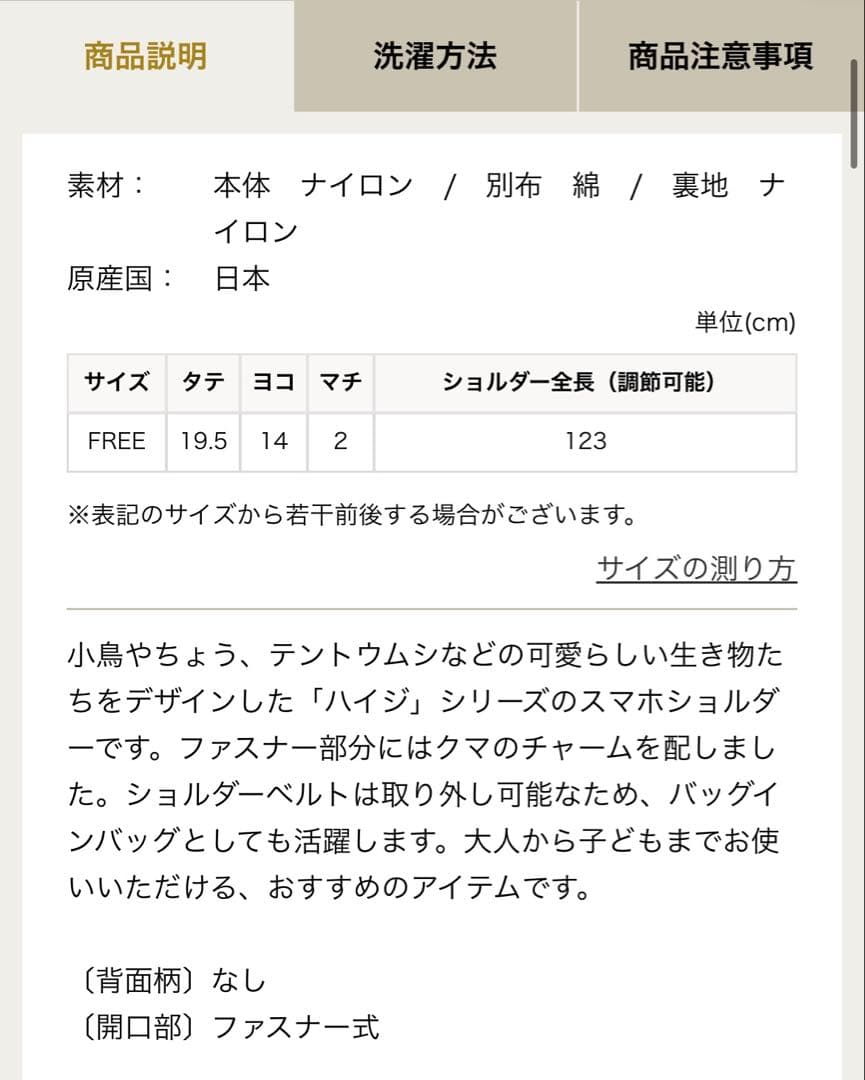865x1080 pixels.
Task: Open the 商品注意事項 tab
Action: [x=720, y=56]
